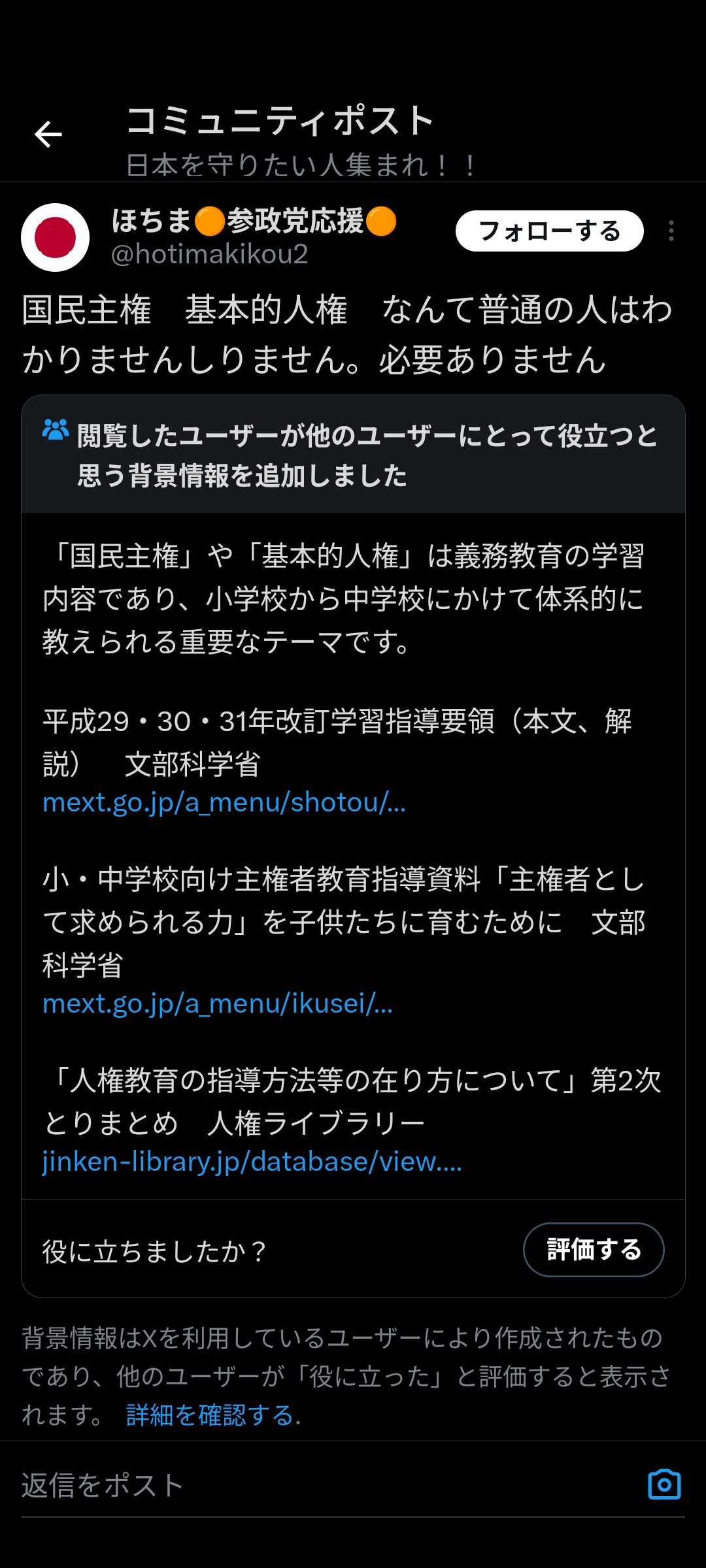Attach a photo with the camera icon
Image resolution: width=706 pixels, height=1568 pixels.
[664, 1485]
